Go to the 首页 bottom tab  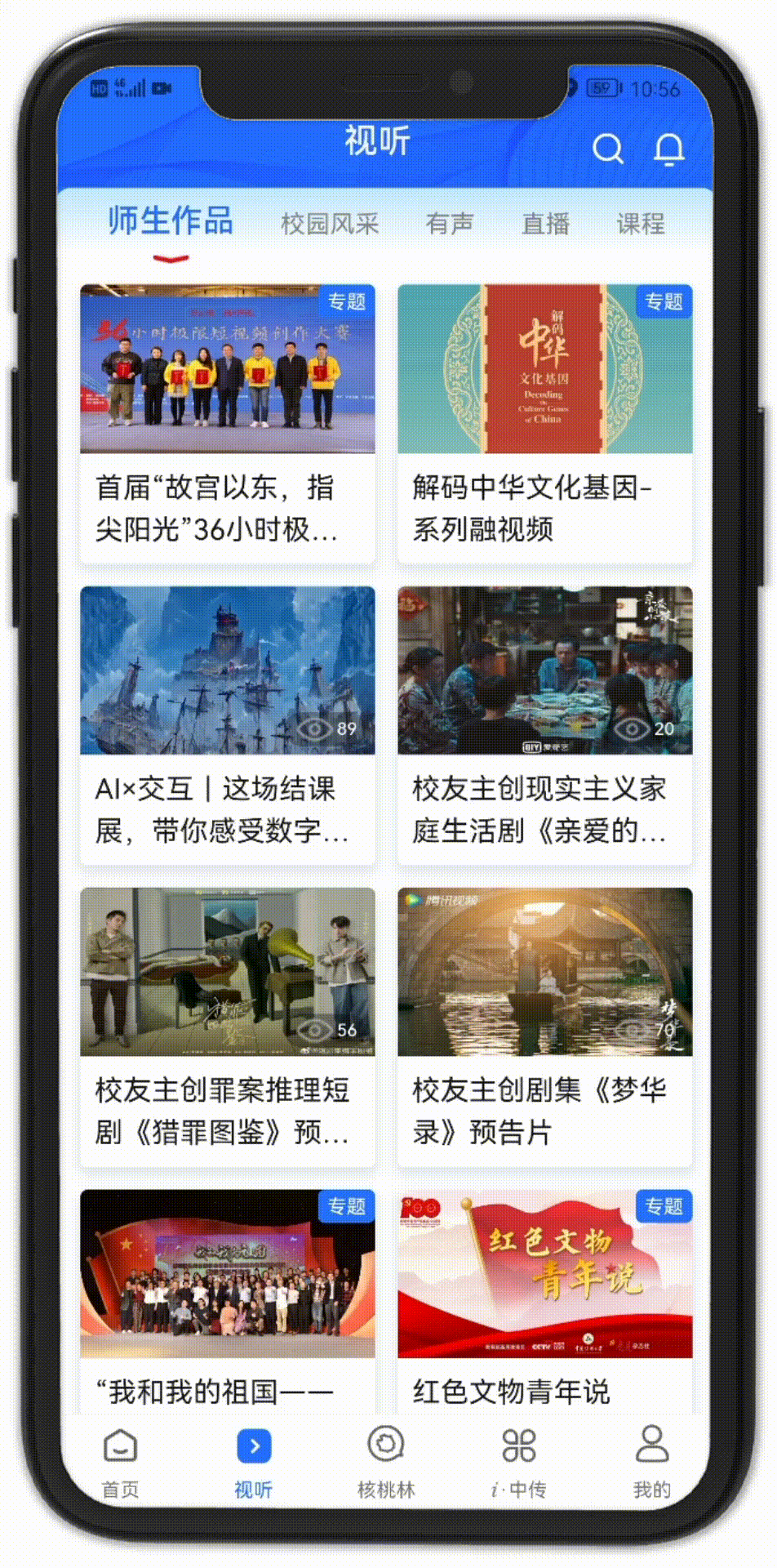tap(120, 1463)
